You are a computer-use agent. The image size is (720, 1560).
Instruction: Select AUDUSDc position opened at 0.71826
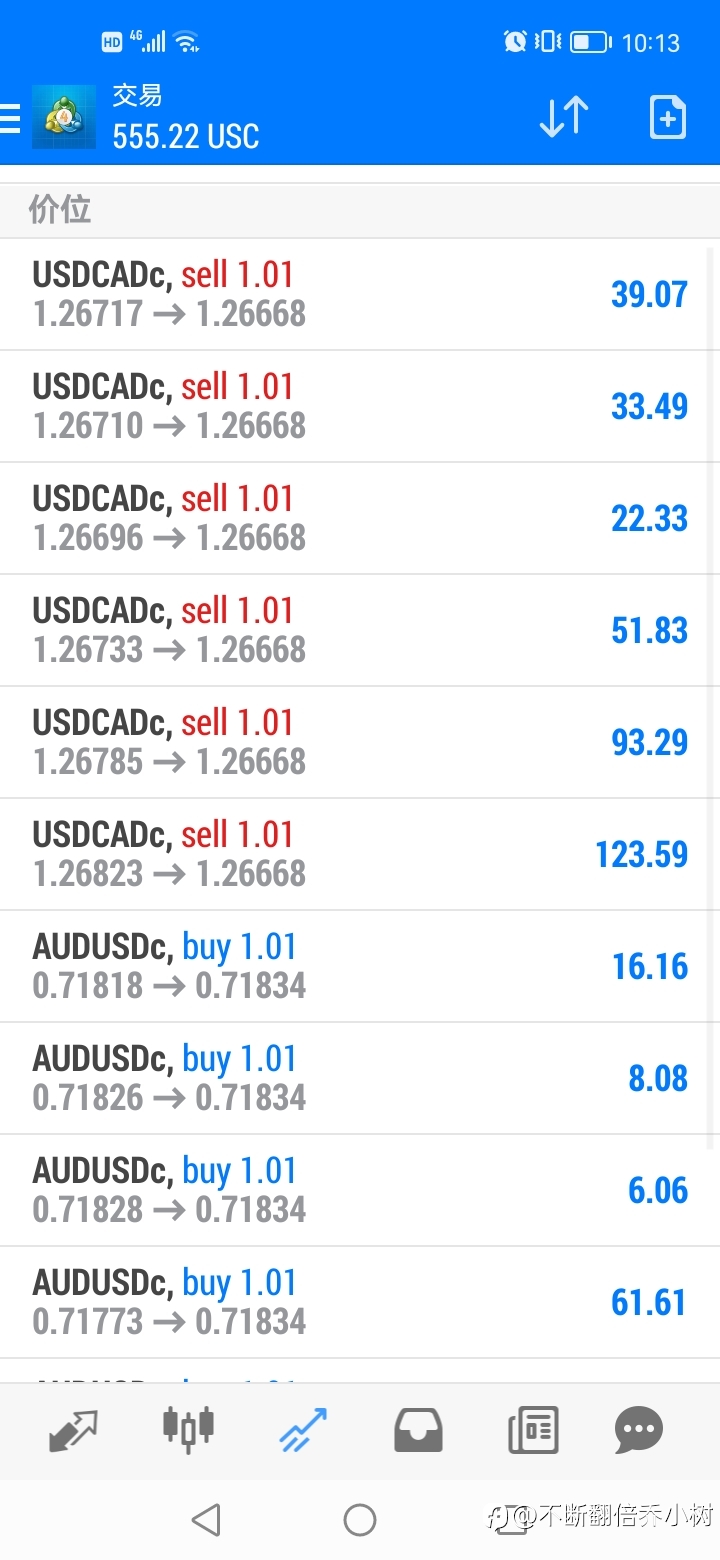[x=360, y=1078]
